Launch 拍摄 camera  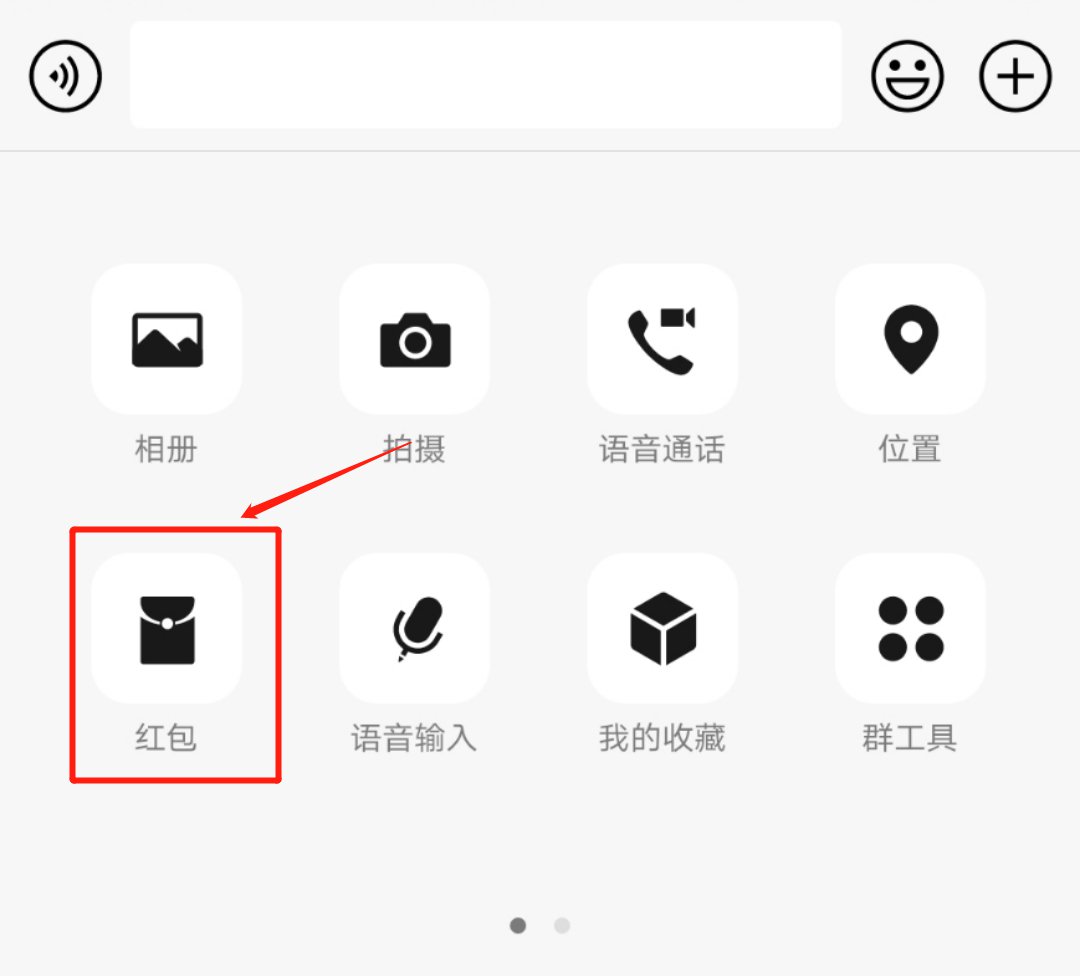(414, 339)
